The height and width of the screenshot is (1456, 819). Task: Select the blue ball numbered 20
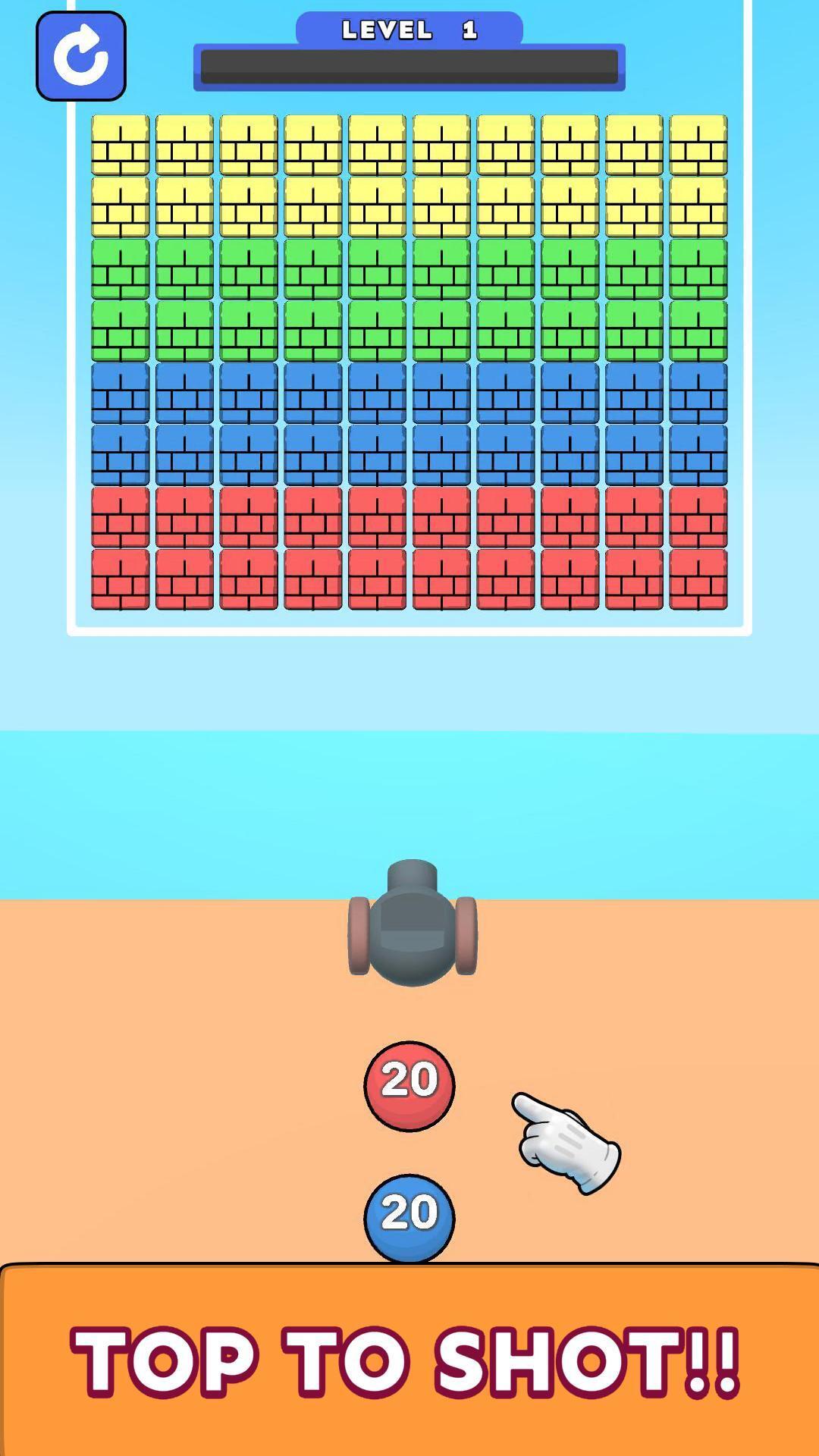(x=409, y=1218)
